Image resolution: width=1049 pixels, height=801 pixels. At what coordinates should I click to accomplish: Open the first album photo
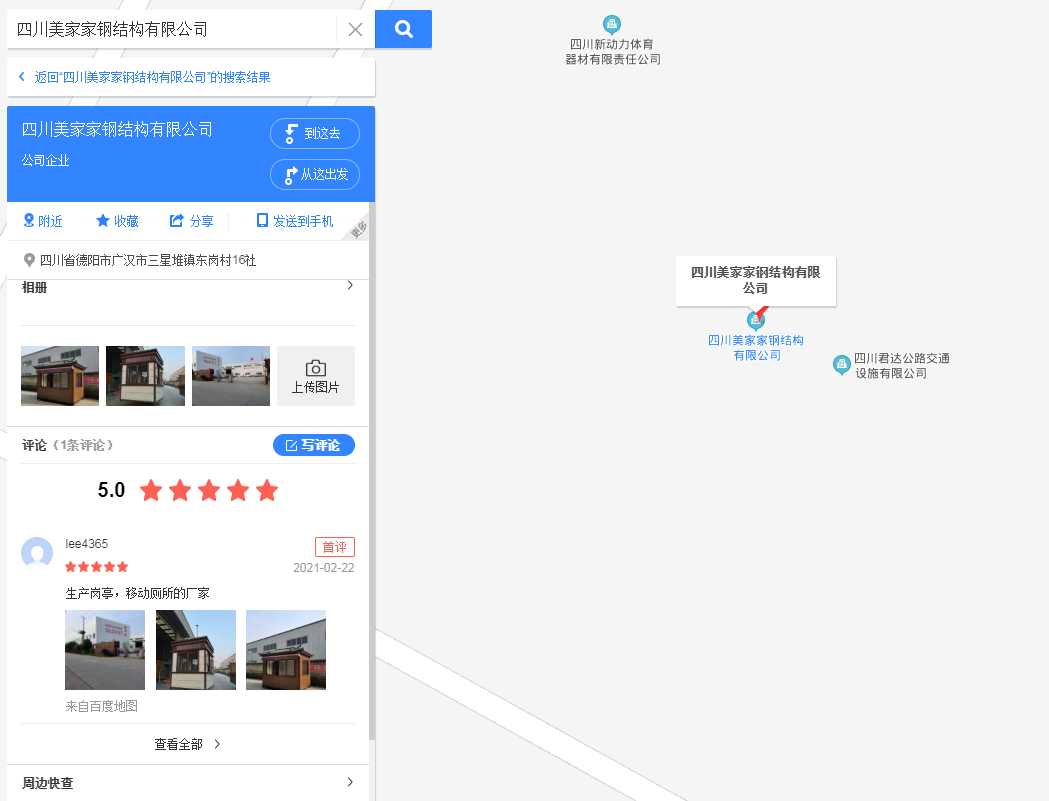(x=60, y=376)
